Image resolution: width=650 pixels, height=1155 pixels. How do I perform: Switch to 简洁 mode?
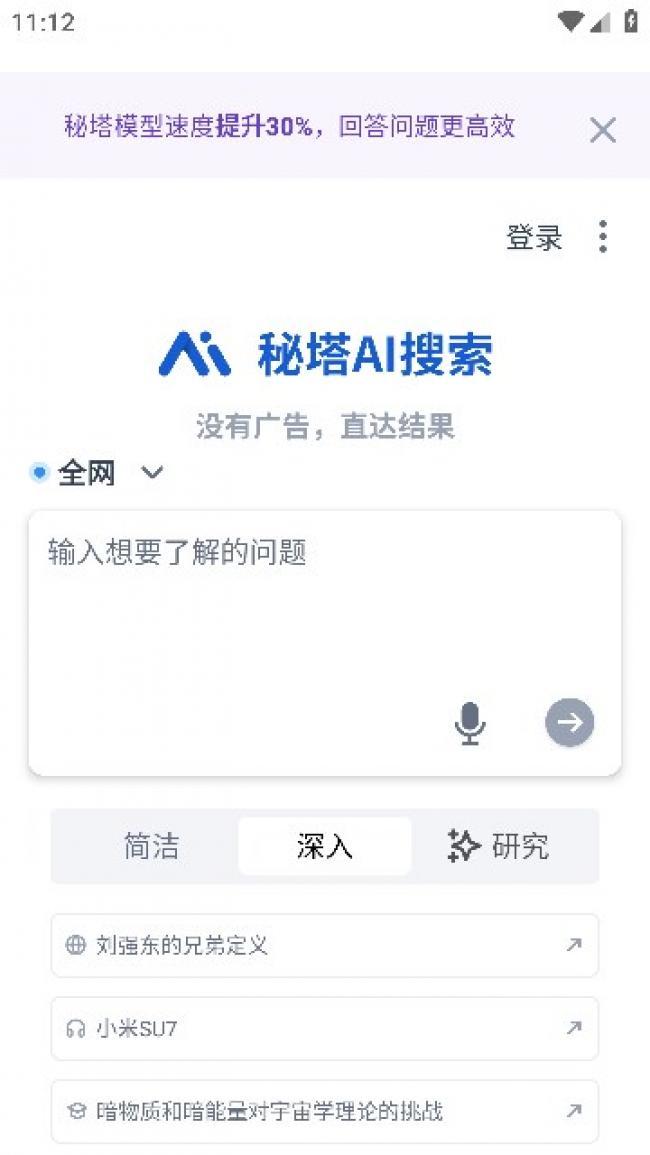[x=151, y=846]
